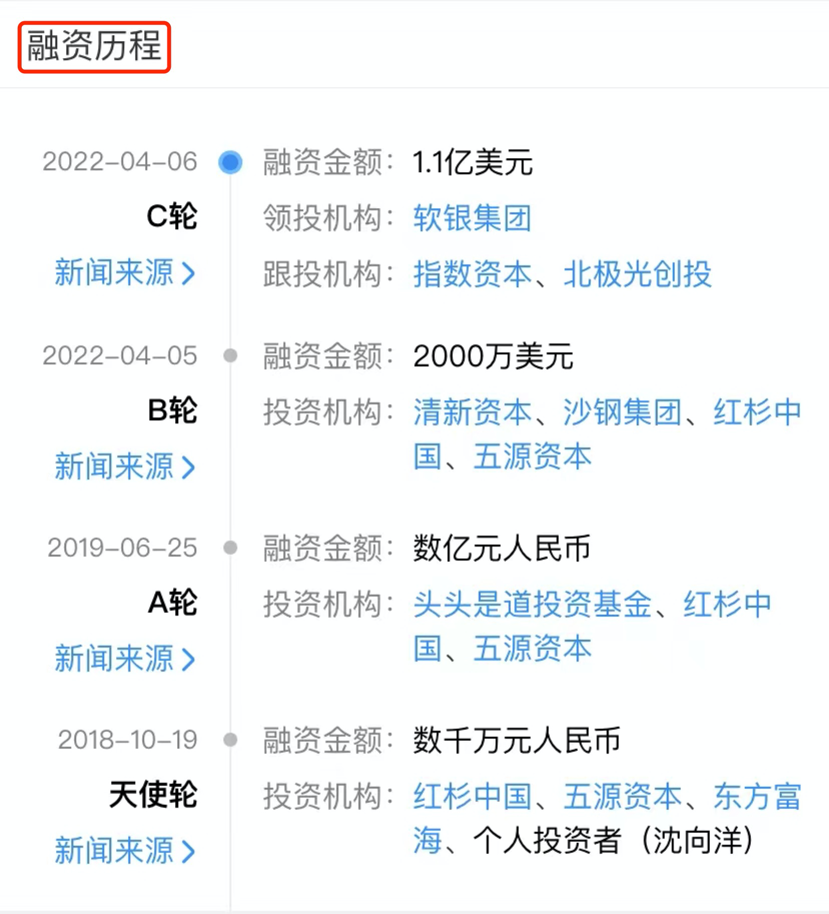
Task: Open investor 沙钢集团
Action: (x=622, y=412)
